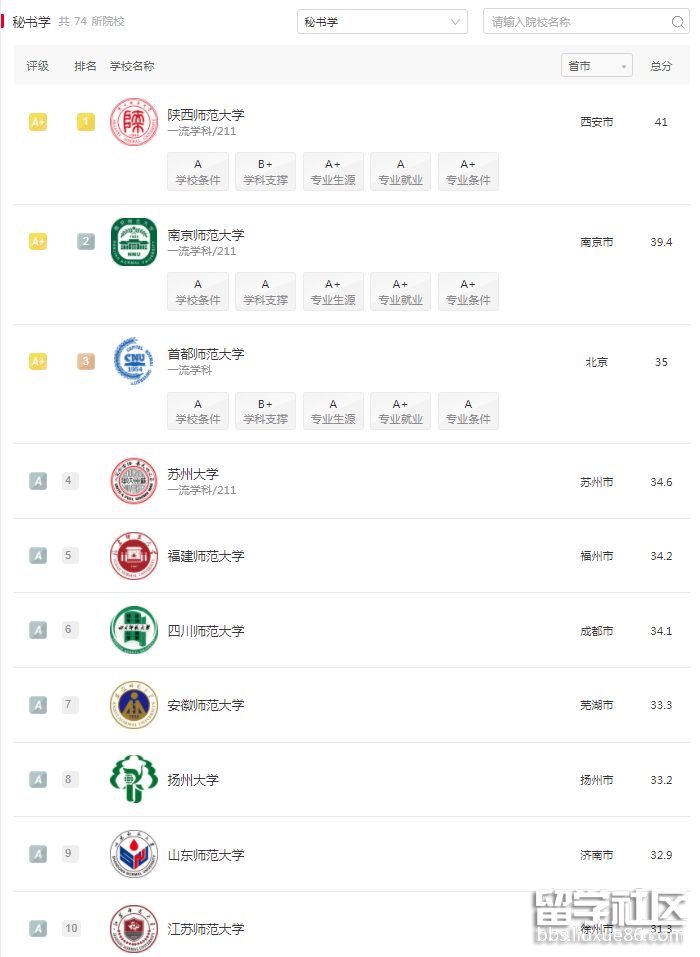Open 安徽师范大学 school entry
The height and width of the screenshot is (957, 700).
click(205, 705)
